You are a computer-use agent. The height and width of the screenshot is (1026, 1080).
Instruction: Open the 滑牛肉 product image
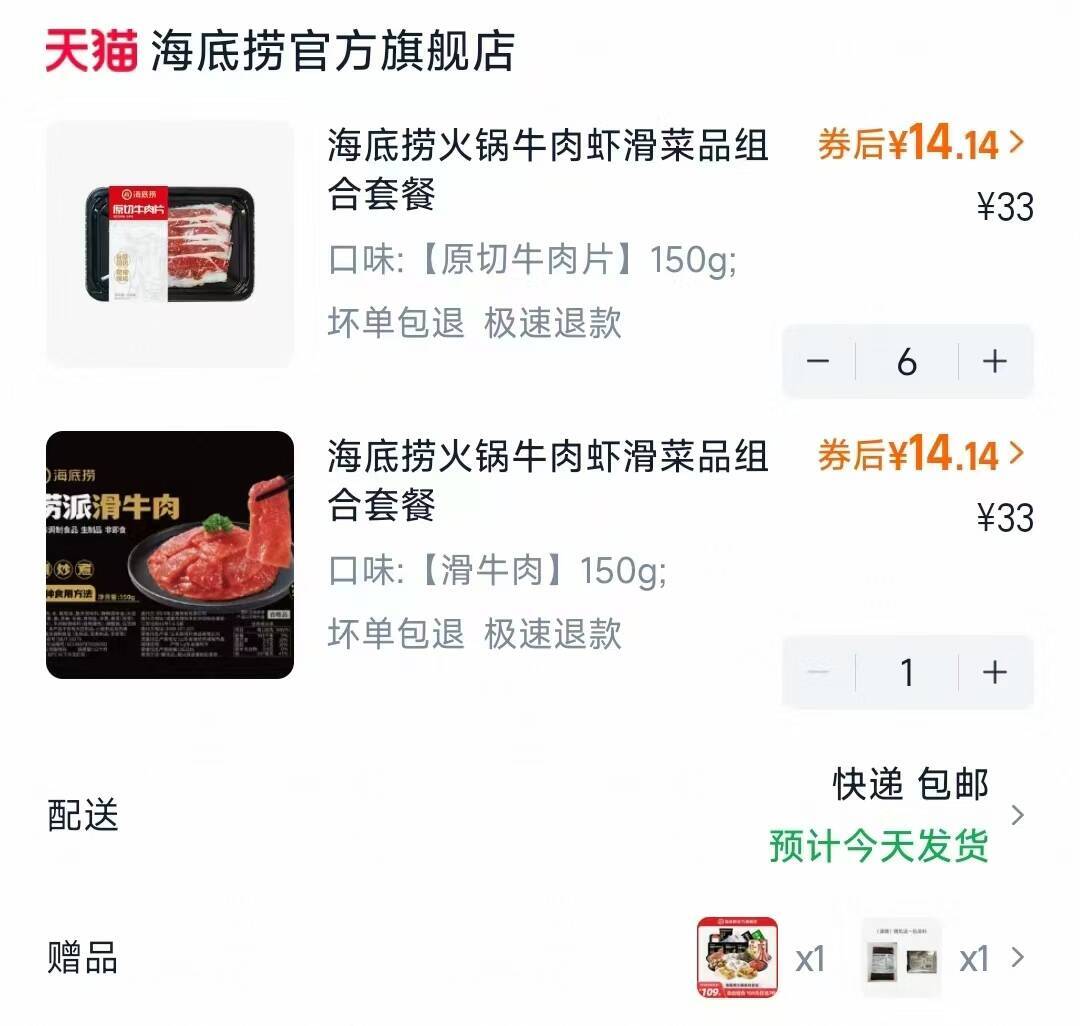170,555
